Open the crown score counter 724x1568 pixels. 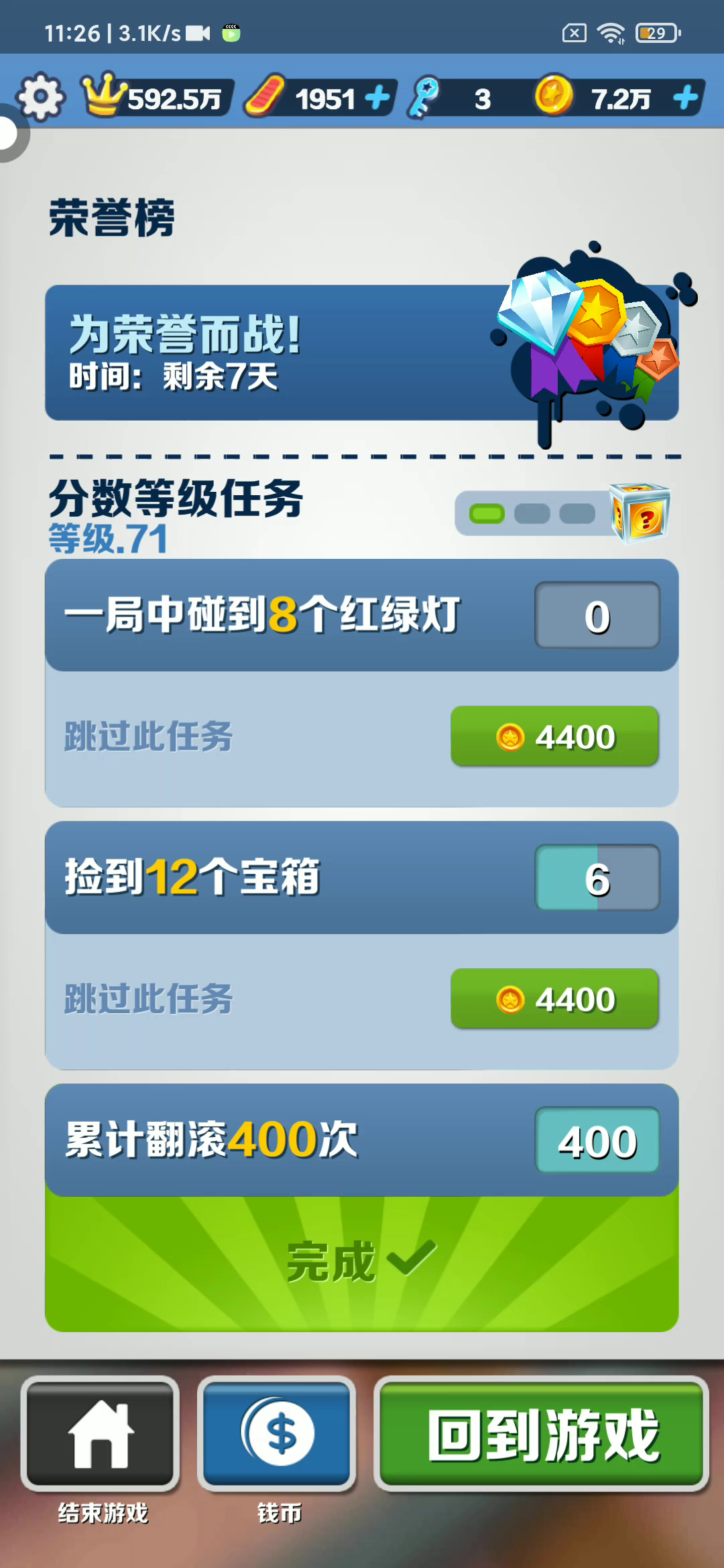158,98
